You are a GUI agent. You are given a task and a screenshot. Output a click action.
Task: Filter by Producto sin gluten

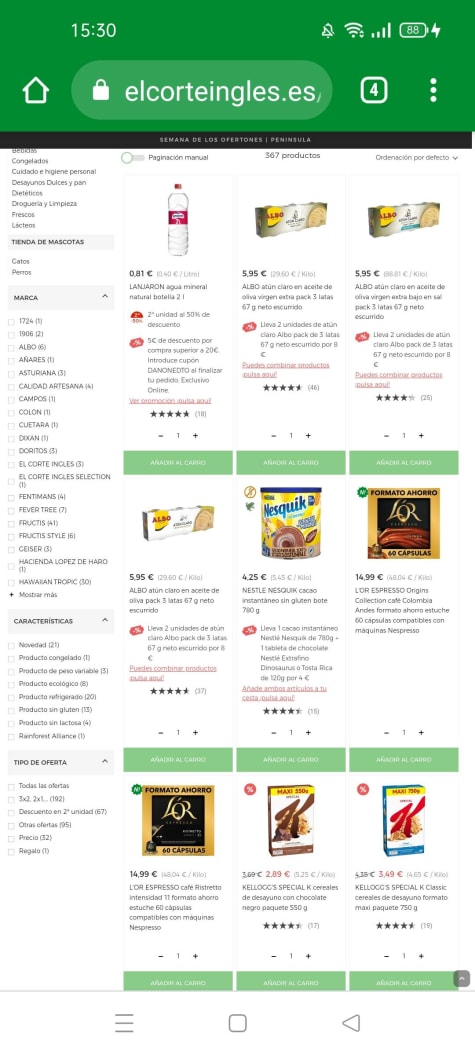pyautogui.click(x=11, y=711)
